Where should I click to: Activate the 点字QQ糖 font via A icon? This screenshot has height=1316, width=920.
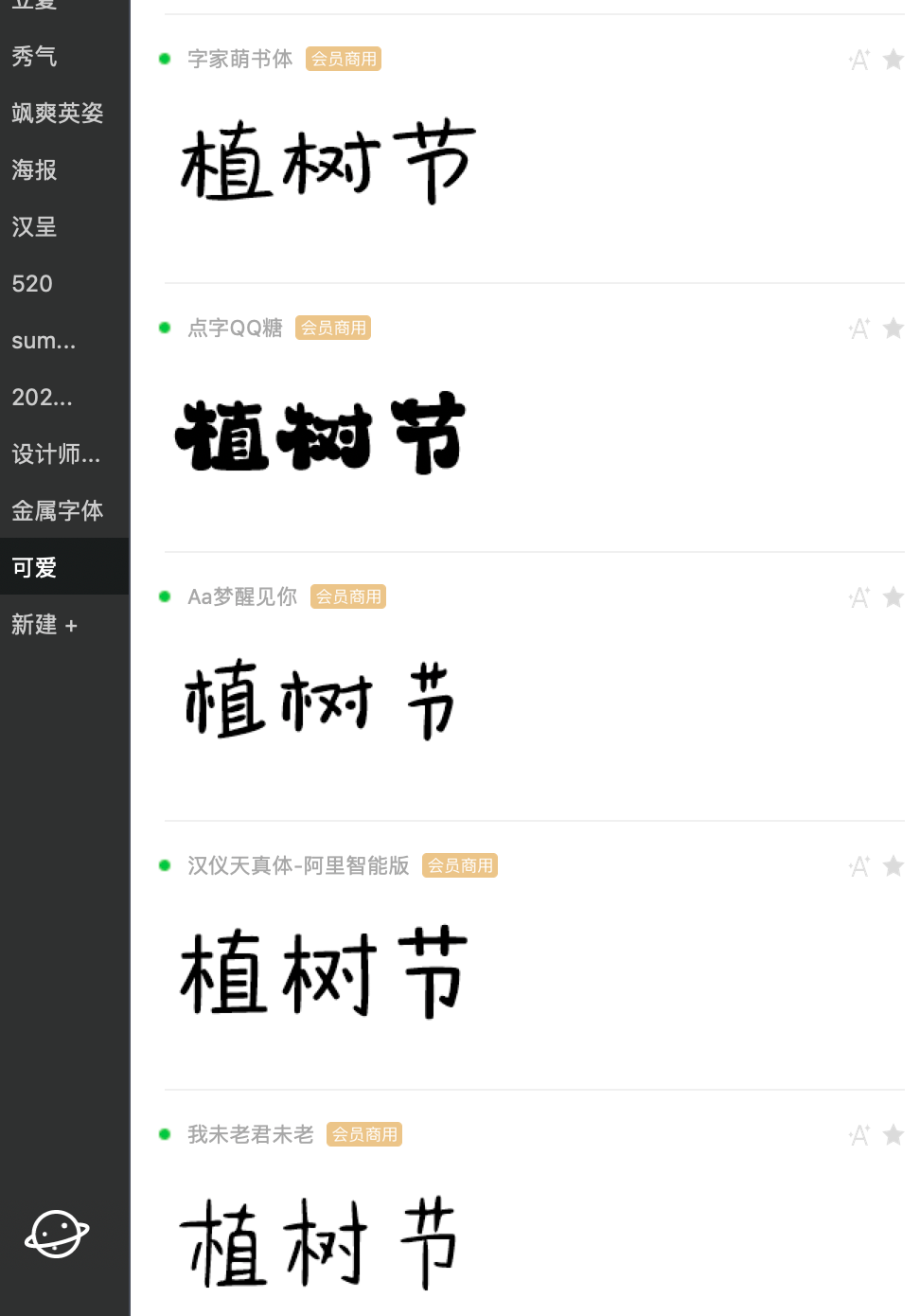(859, 329)
